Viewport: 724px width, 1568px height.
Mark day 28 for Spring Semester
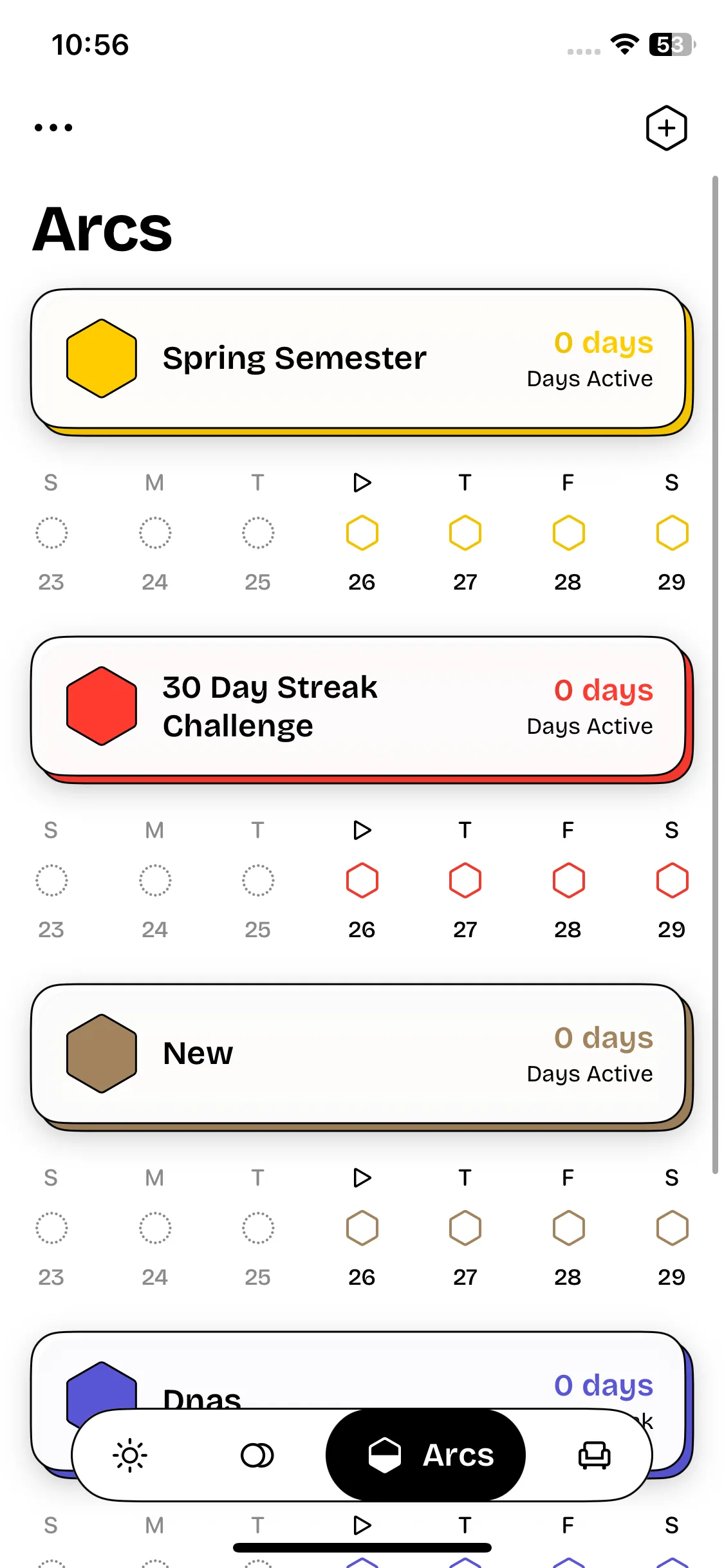pos(568,533)
